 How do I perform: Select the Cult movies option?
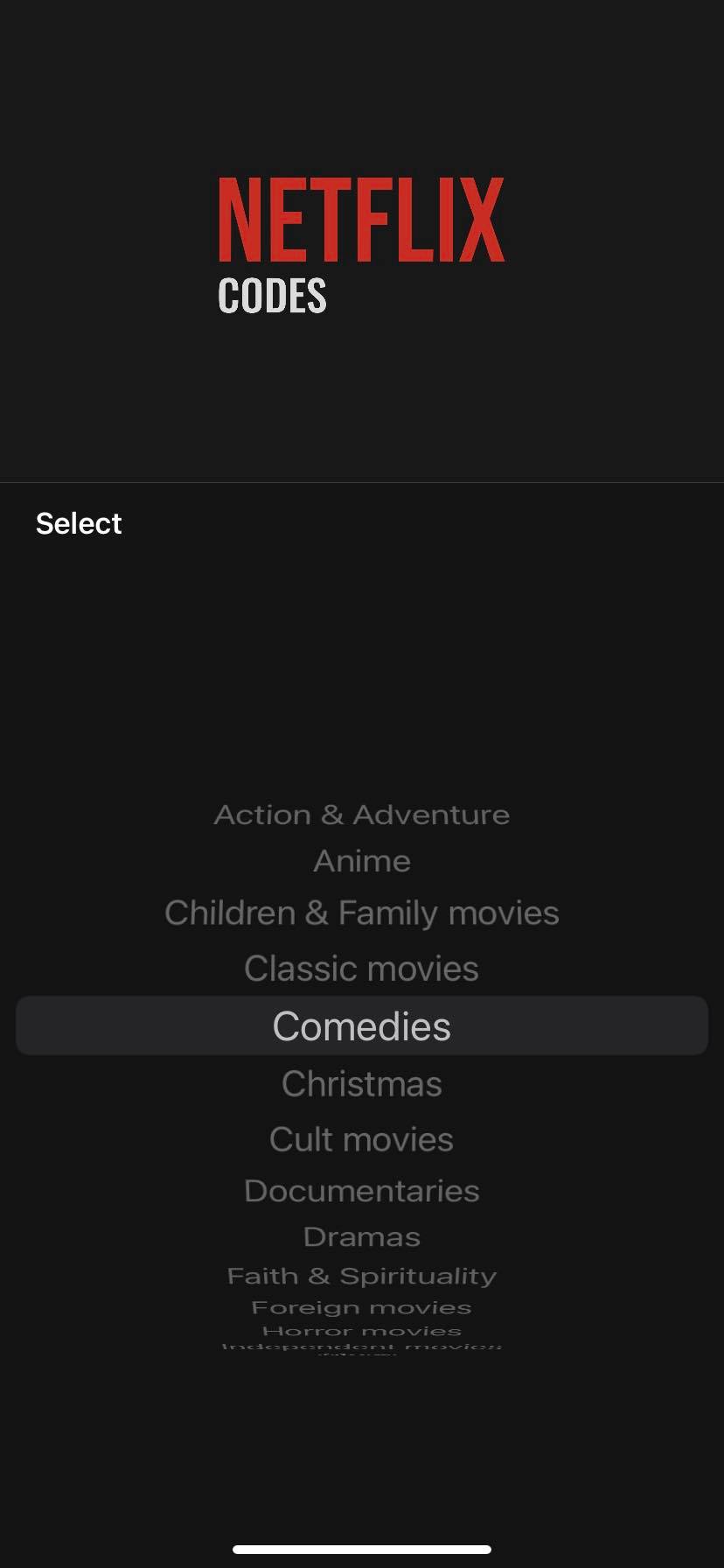pyautogui.click(x=361, y=1139)
